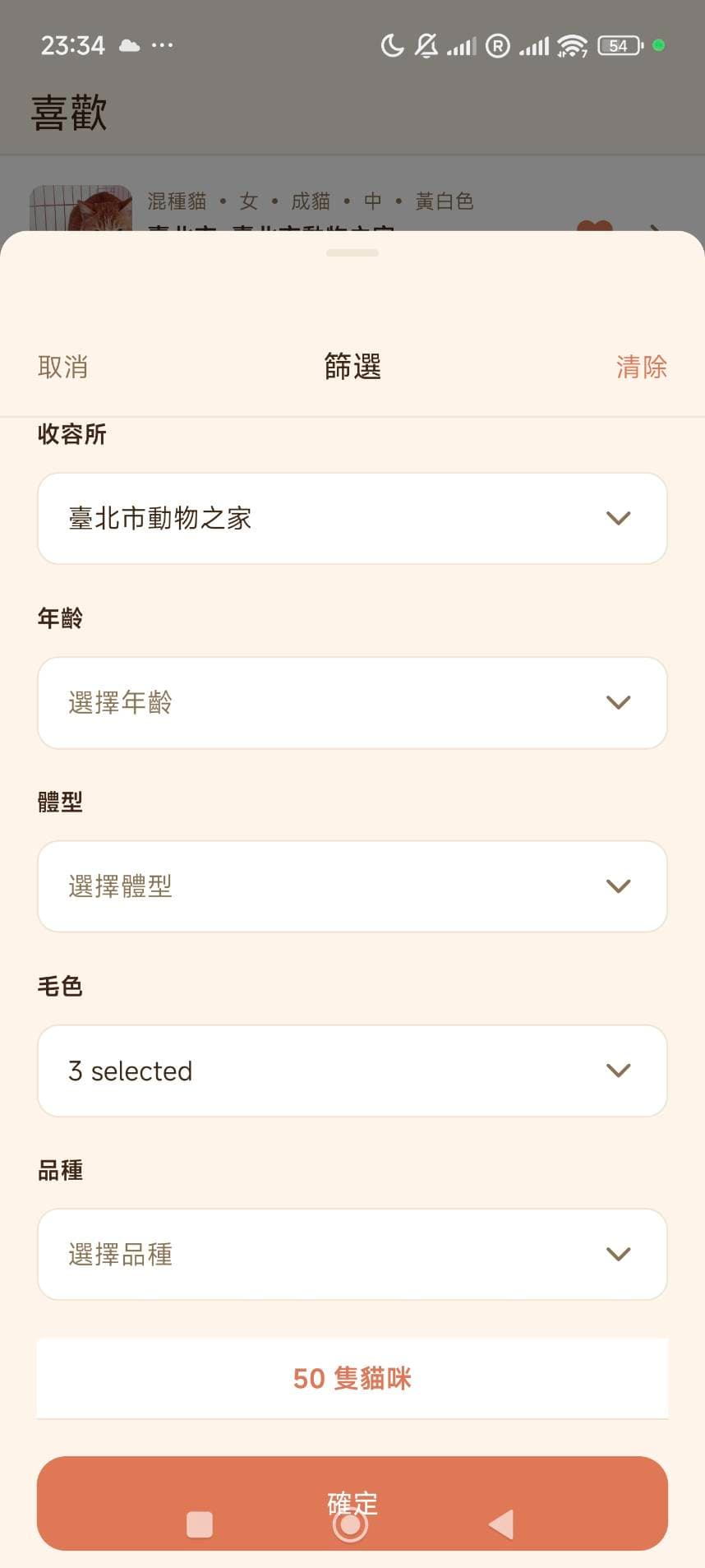The image size is (705, 1568).
Task: Expand the 選擇品種 breed dropdown
Action: 352,1254
